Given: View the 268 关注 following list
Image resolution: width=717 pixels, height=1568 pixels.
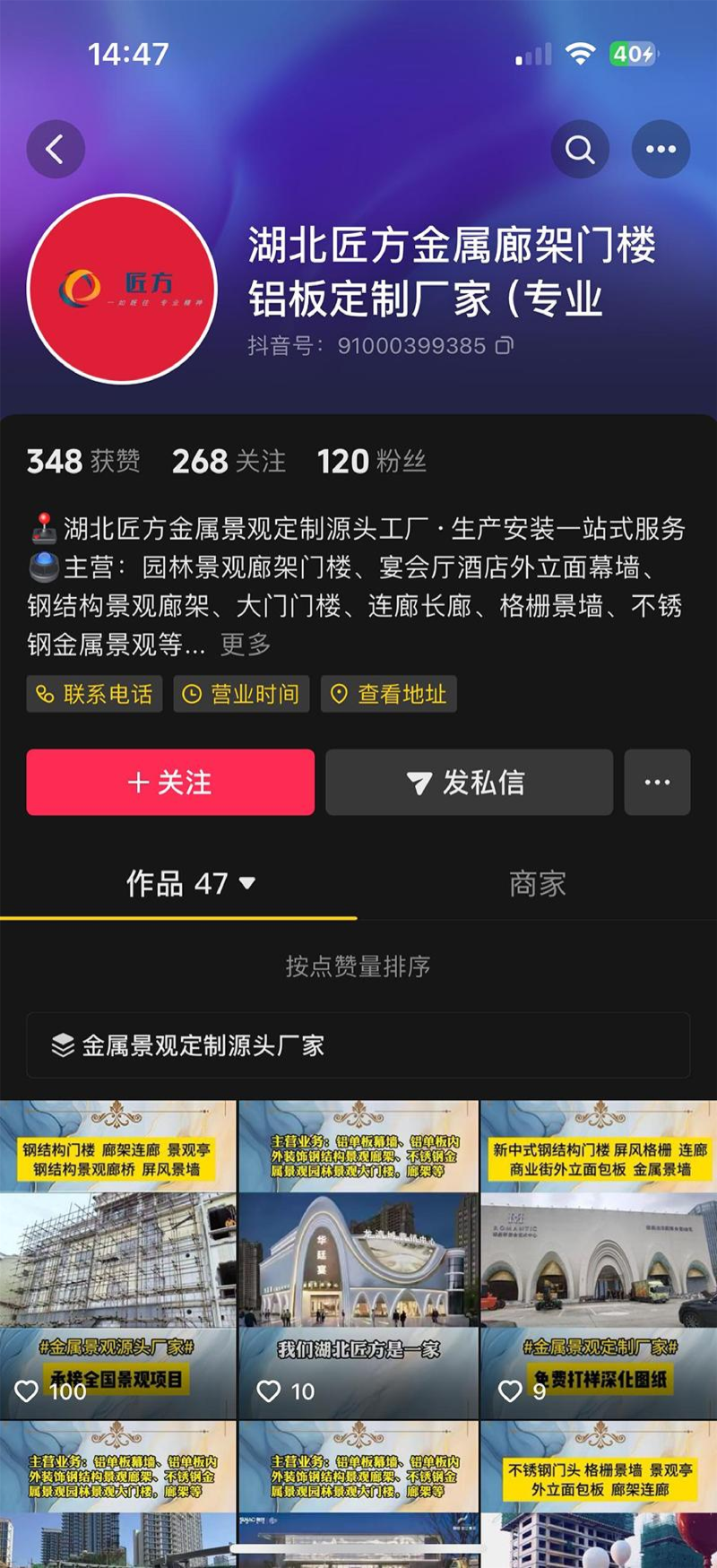Looking at the screenshot, I should coord(229,462).
